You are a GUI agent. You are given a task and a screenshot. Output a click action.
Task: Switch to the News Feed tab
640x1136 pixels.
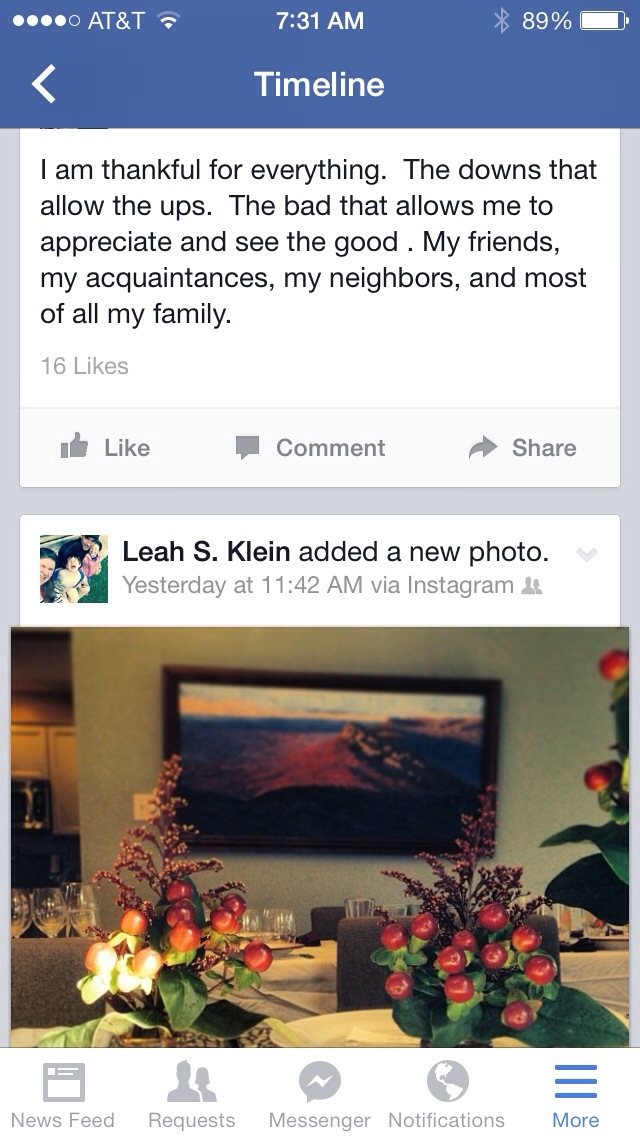(63, 1095)
